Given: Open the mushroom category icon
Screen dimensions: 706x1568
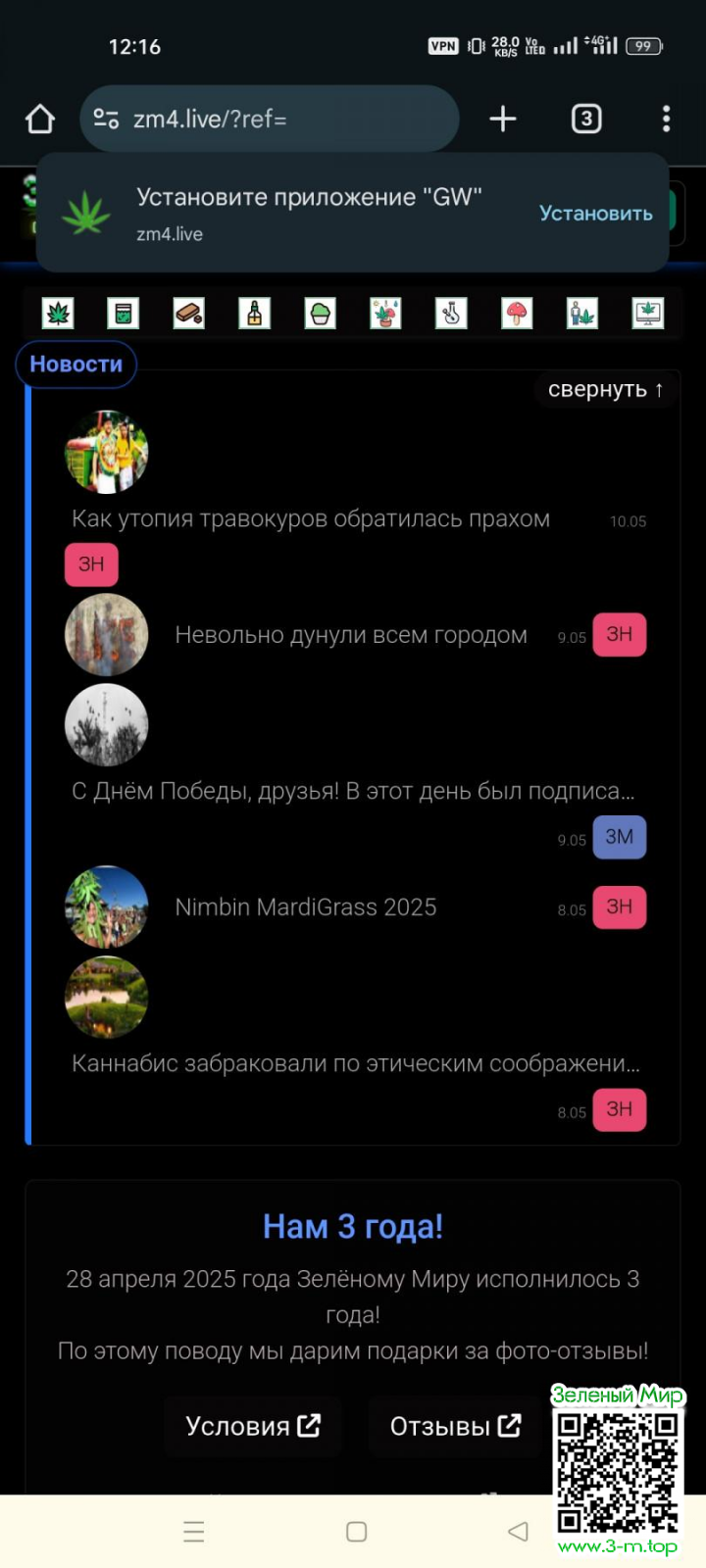Looking at the screenshot, I should [x=517, y=314].
